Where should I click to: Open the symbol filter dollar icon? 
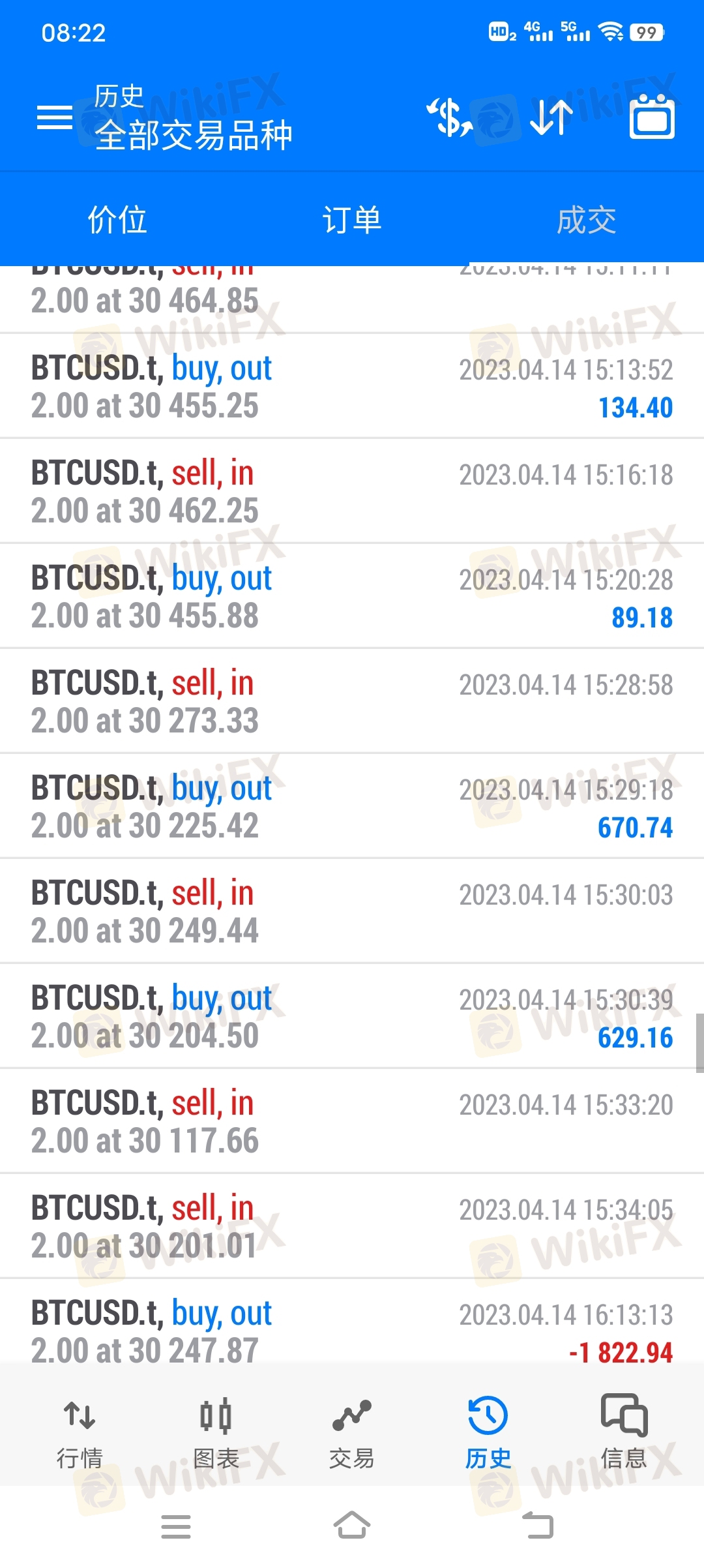click(449, 118)
